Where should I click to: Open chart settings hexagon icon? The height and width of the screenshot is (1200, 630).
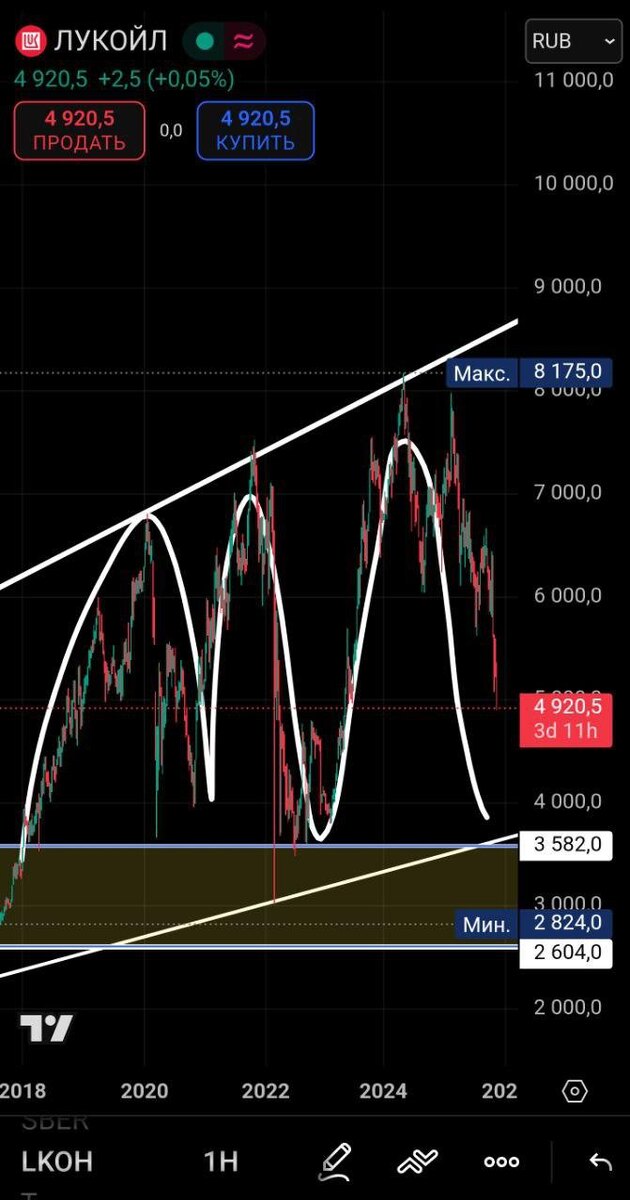[575, 1090]
